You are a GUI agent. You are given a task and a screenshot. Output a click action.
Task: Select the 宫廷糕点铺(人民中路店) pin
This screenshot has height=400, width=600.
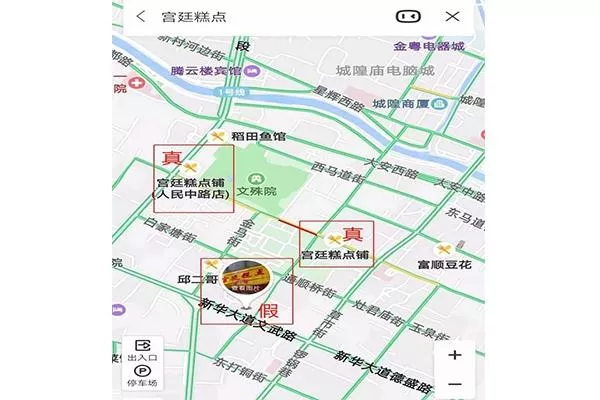click(x=193, y=168)
